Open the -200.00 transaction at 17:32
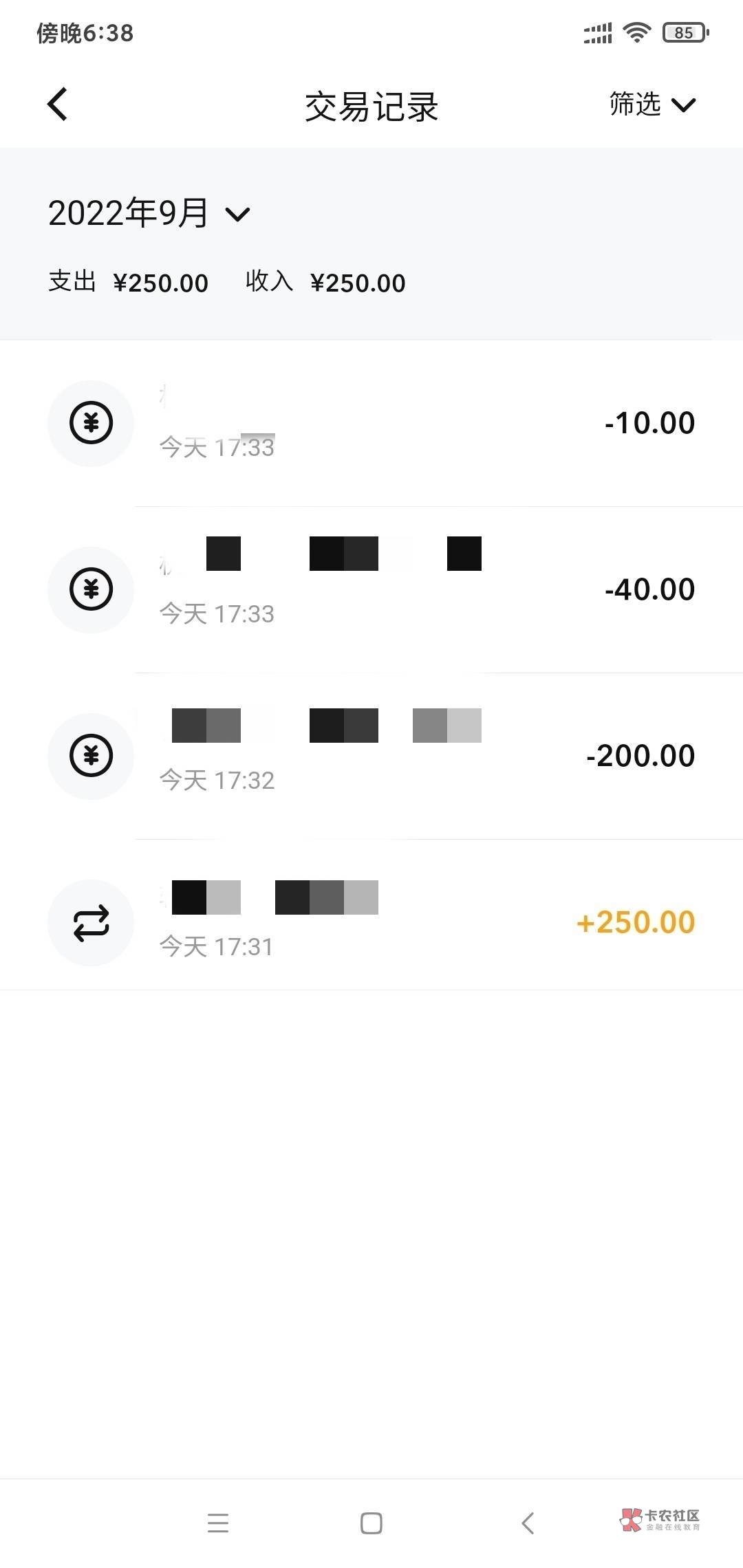This screenshot has height=1568, width=743. pos(371,756)
